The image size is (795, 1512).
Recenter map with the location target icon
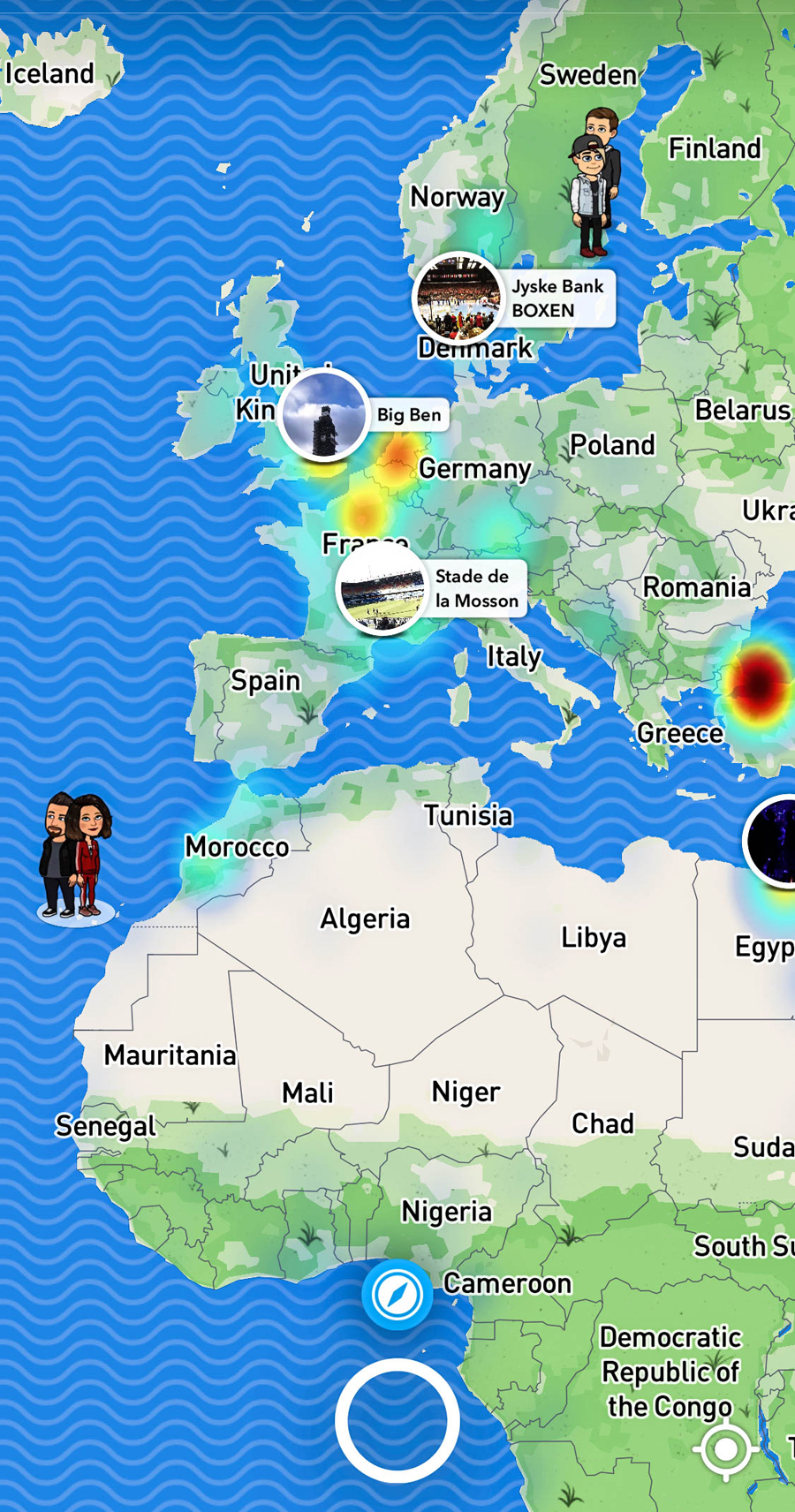coord(725,1448)
